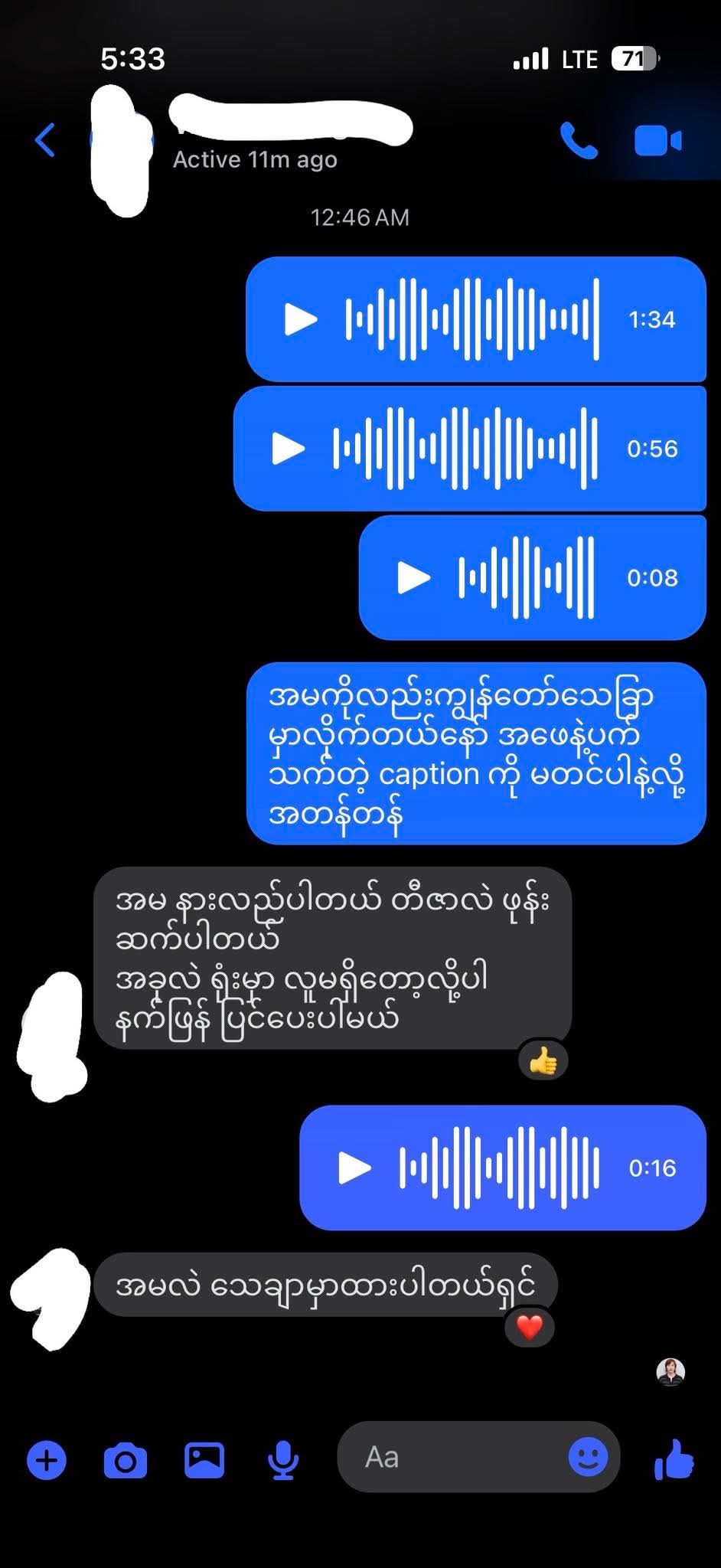This screenshot has height=1568, width=721.
Task: View the thumbs-up reaction on the gray message
Action: tap(543, 1061)
